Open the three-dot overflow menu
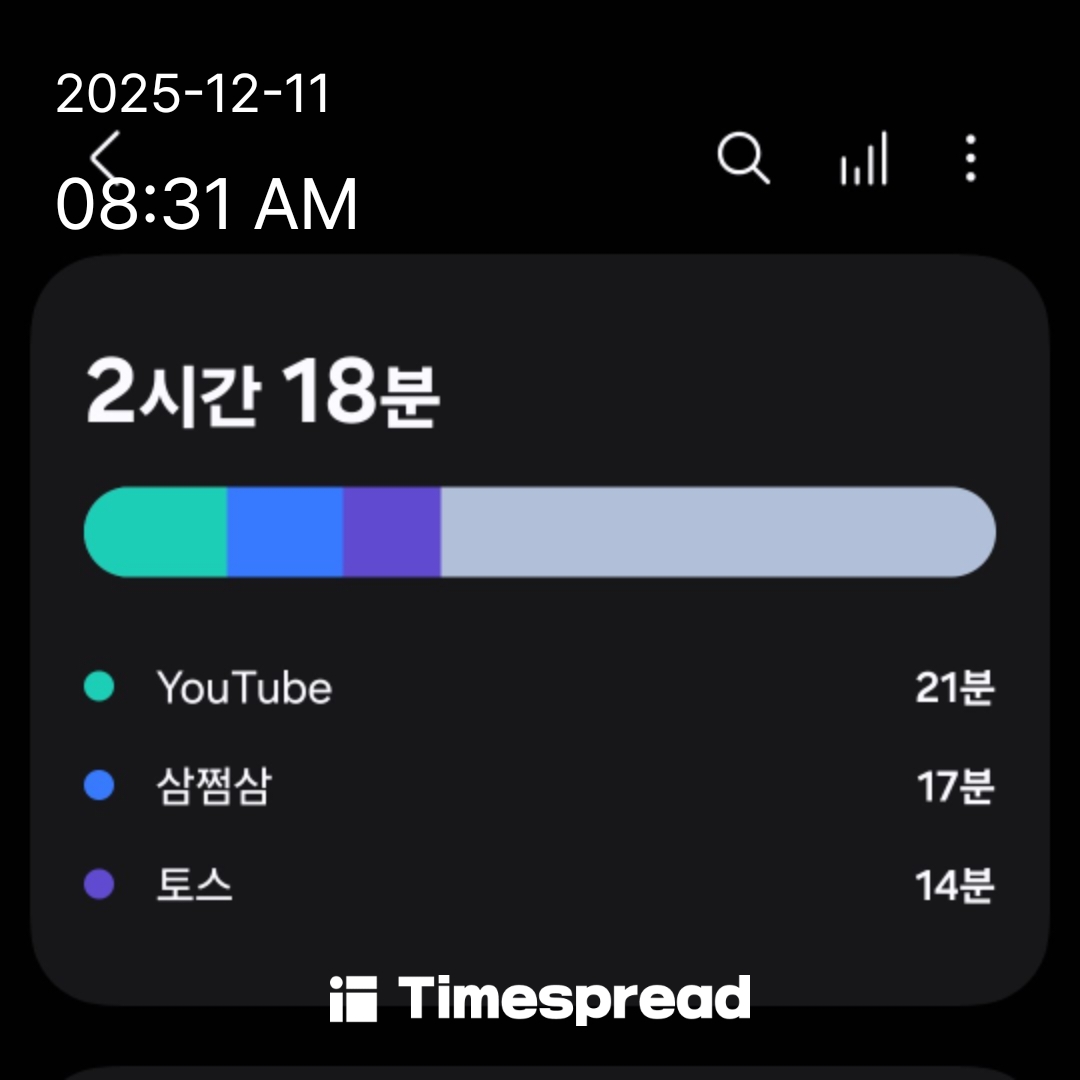 (969, 158)
